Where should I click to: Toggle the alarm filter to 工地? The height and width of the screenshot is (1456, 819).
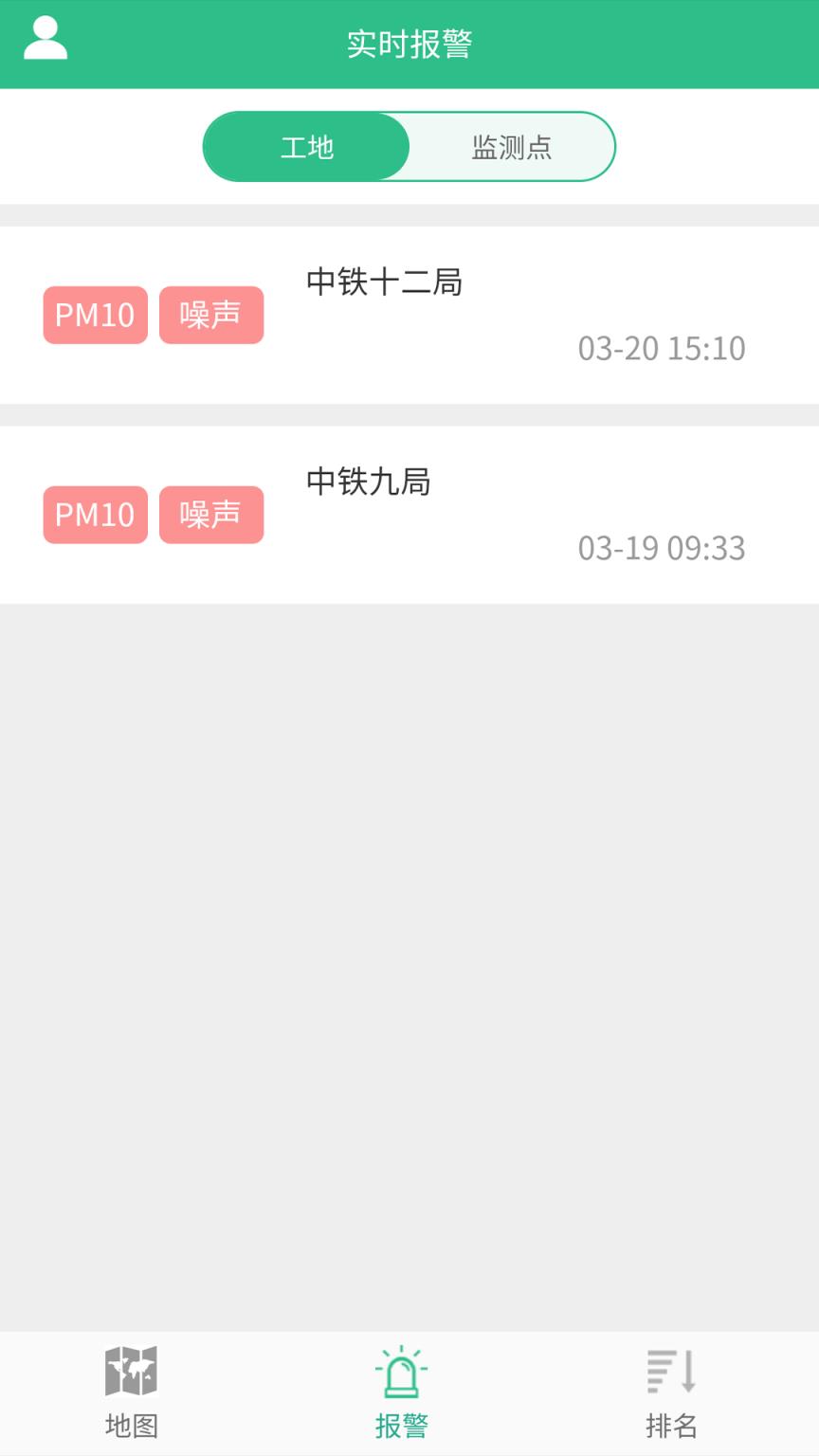pyautogui.click(x=305, y=146)
